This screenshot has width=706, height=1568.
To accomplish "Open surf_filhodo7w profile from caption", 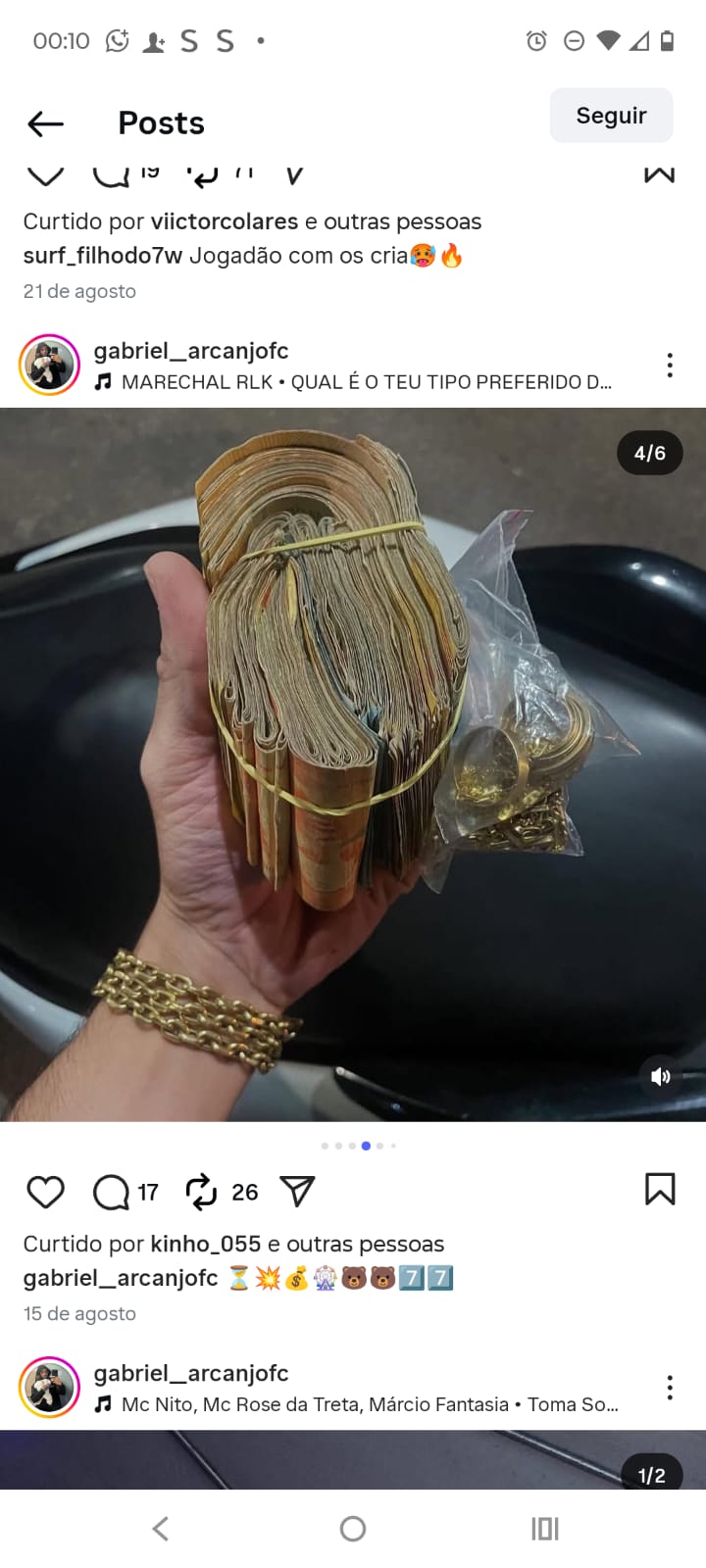I will click(x=102, y=256).
